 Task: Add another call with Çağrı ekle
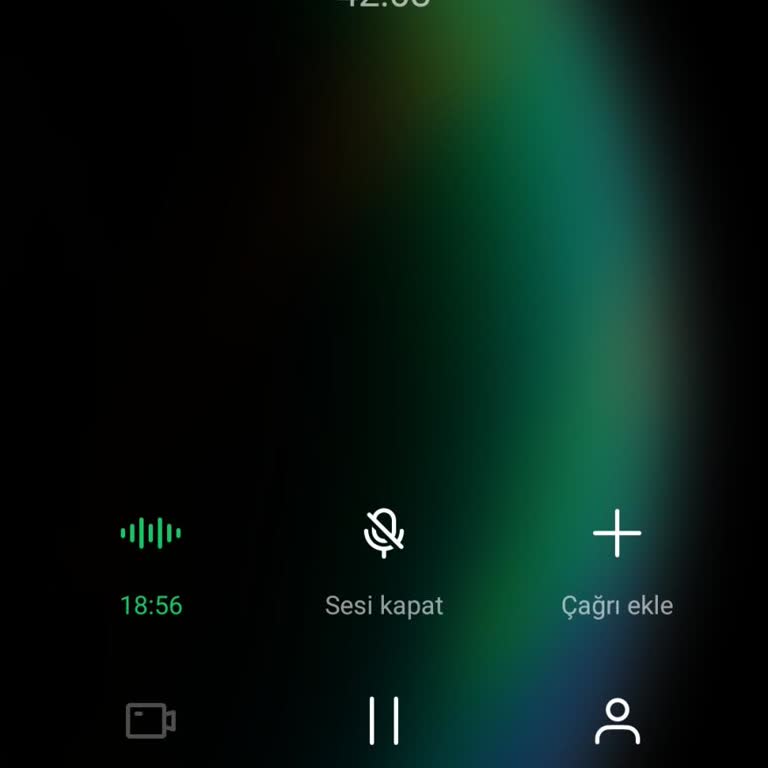click(x=617, y=533)
